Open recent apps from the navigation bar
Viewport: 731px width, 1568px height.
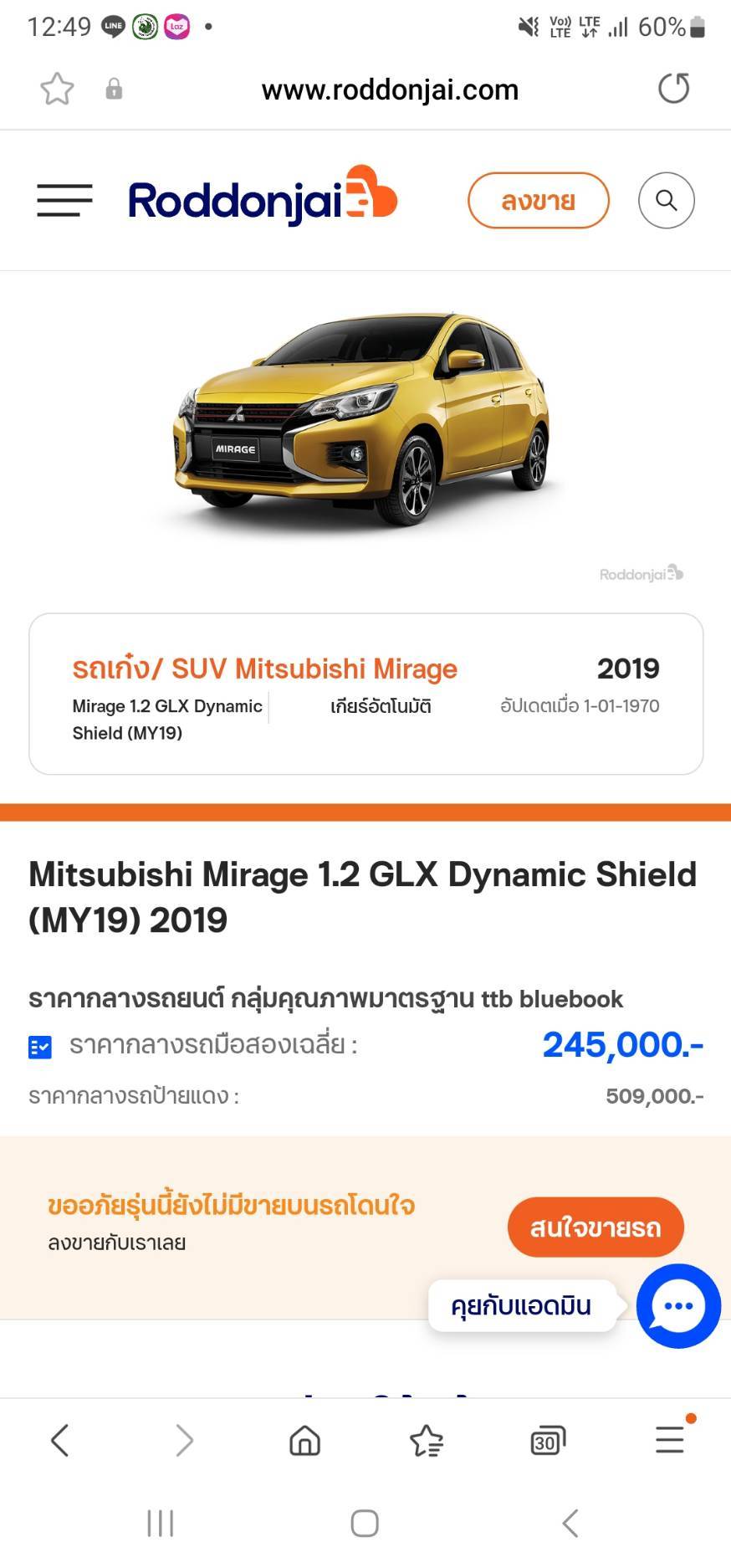[160, 1523]
